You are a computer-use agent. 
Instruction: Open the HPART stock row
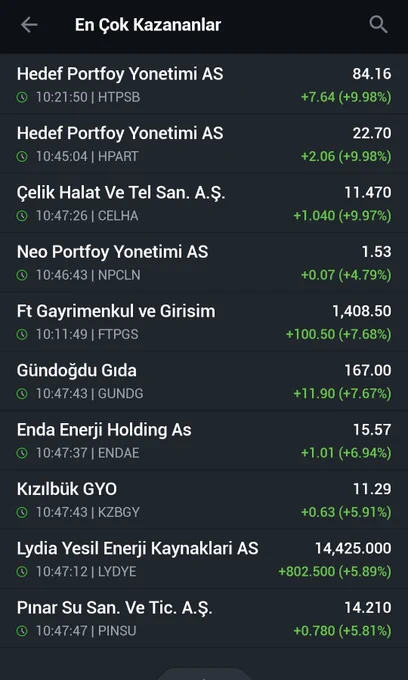[x=204, y=144]
